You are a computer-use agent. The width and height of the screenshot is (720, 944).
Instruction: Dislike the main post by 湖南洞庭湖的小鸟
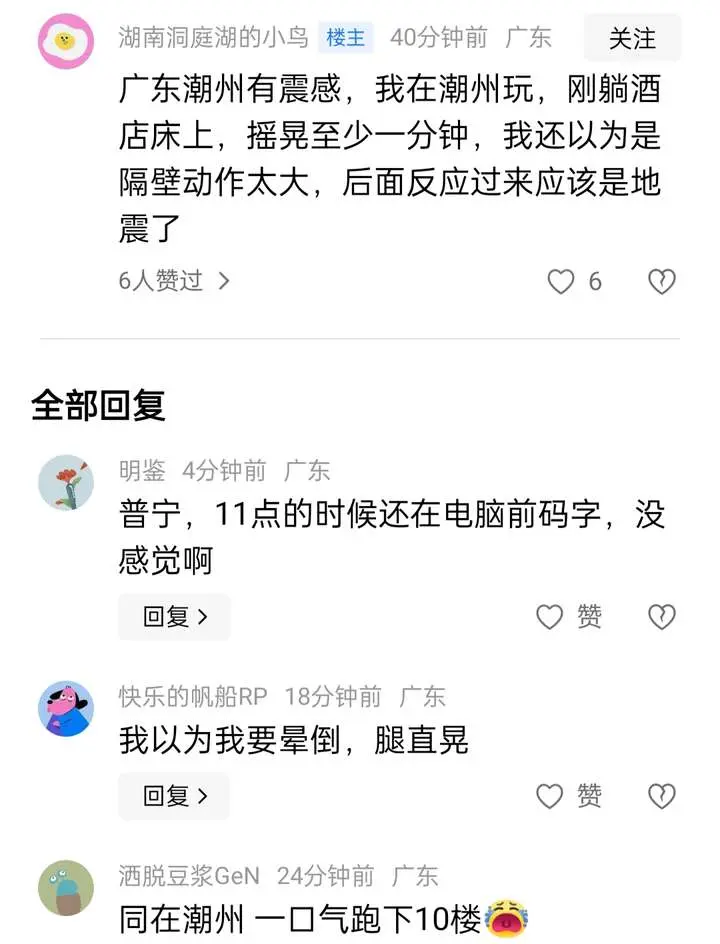[x=662, y=282]
